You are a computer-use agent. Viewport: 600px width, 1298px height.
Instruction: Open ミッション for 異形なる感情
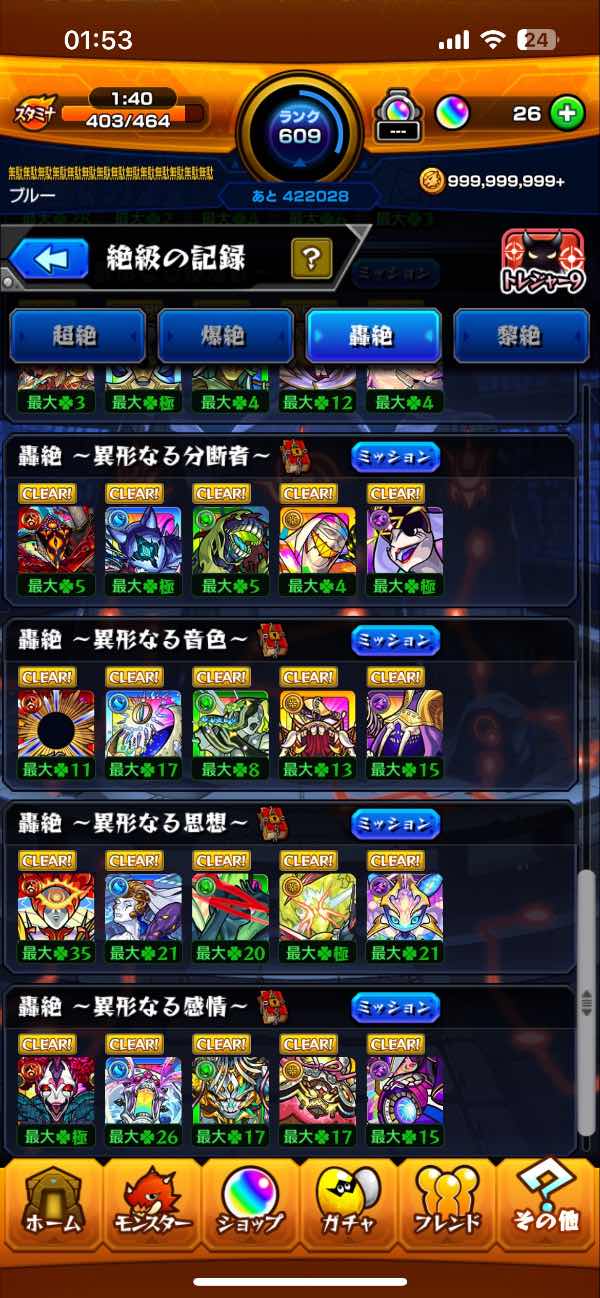pos(395,1007)
